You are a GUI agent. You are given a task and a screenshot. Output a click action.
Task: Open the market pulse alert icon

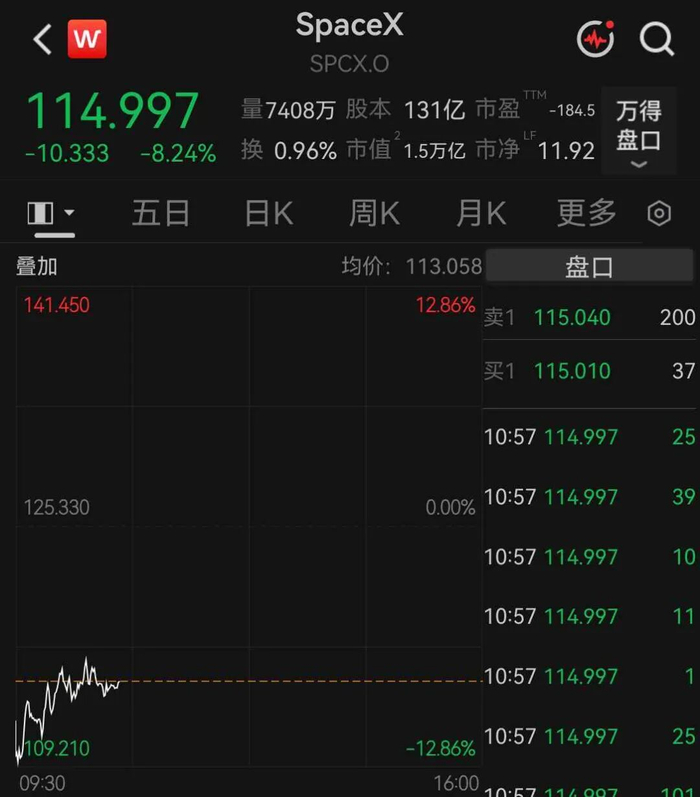(x=596, y=39)
